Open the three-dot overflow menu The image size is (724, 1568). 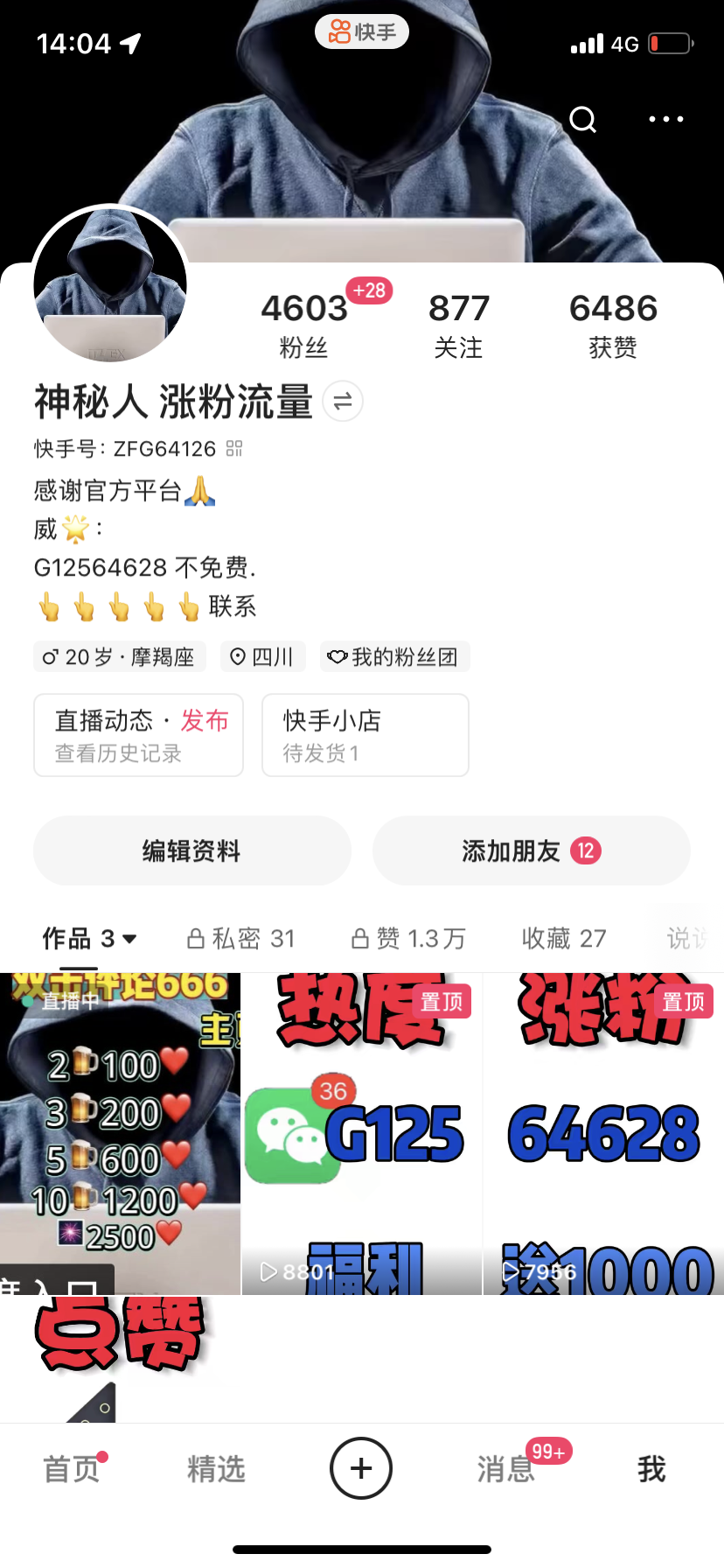[666, 119]
